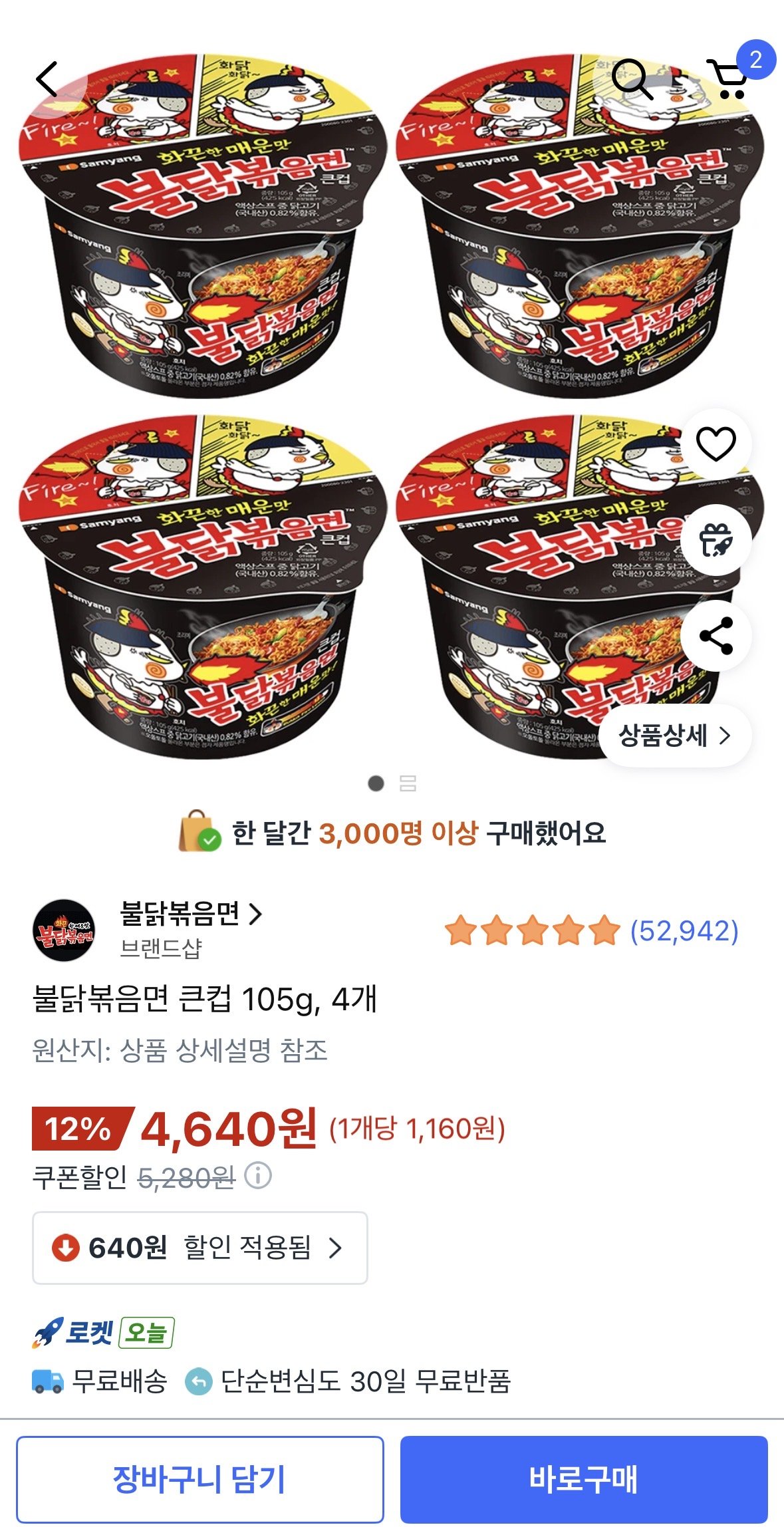Tap the share icon
The image size is (784, 1527).
[716, 636]
